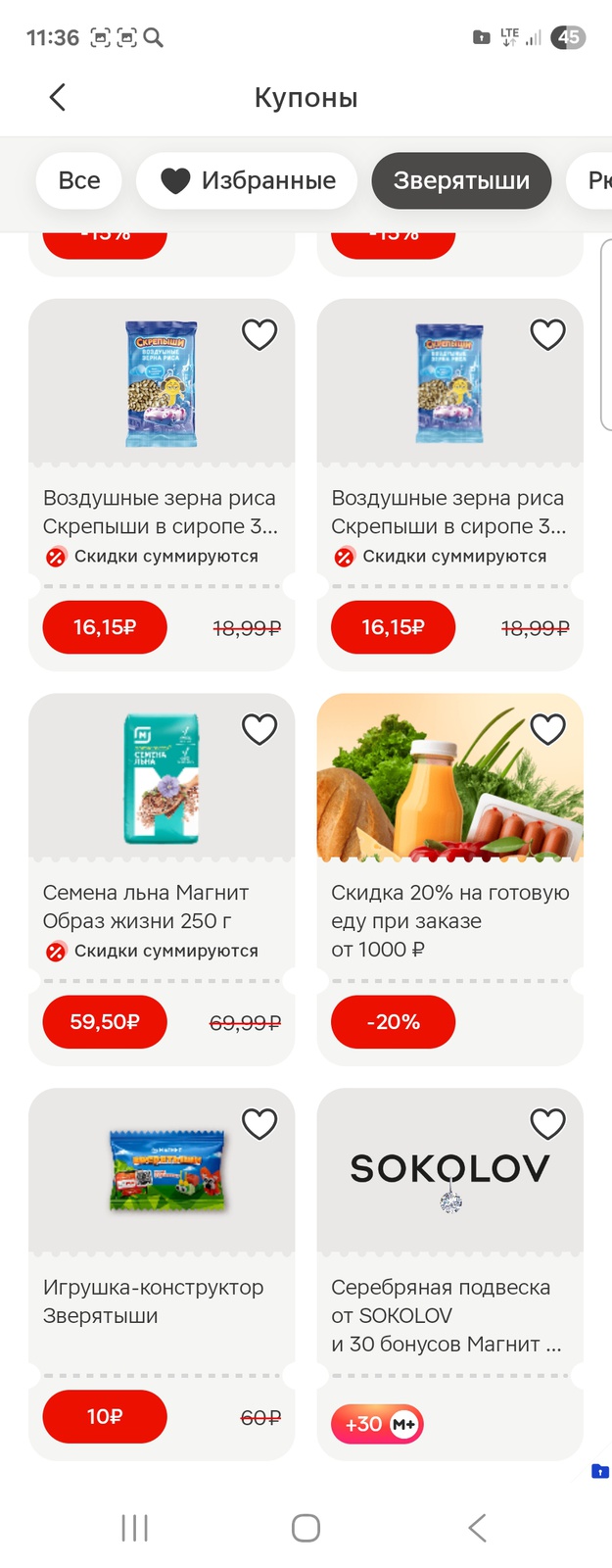This screenshot has height=1568, width=612.
Task: Favorite the Семена льна Магнит coupon
Action: tap(259, 729)
